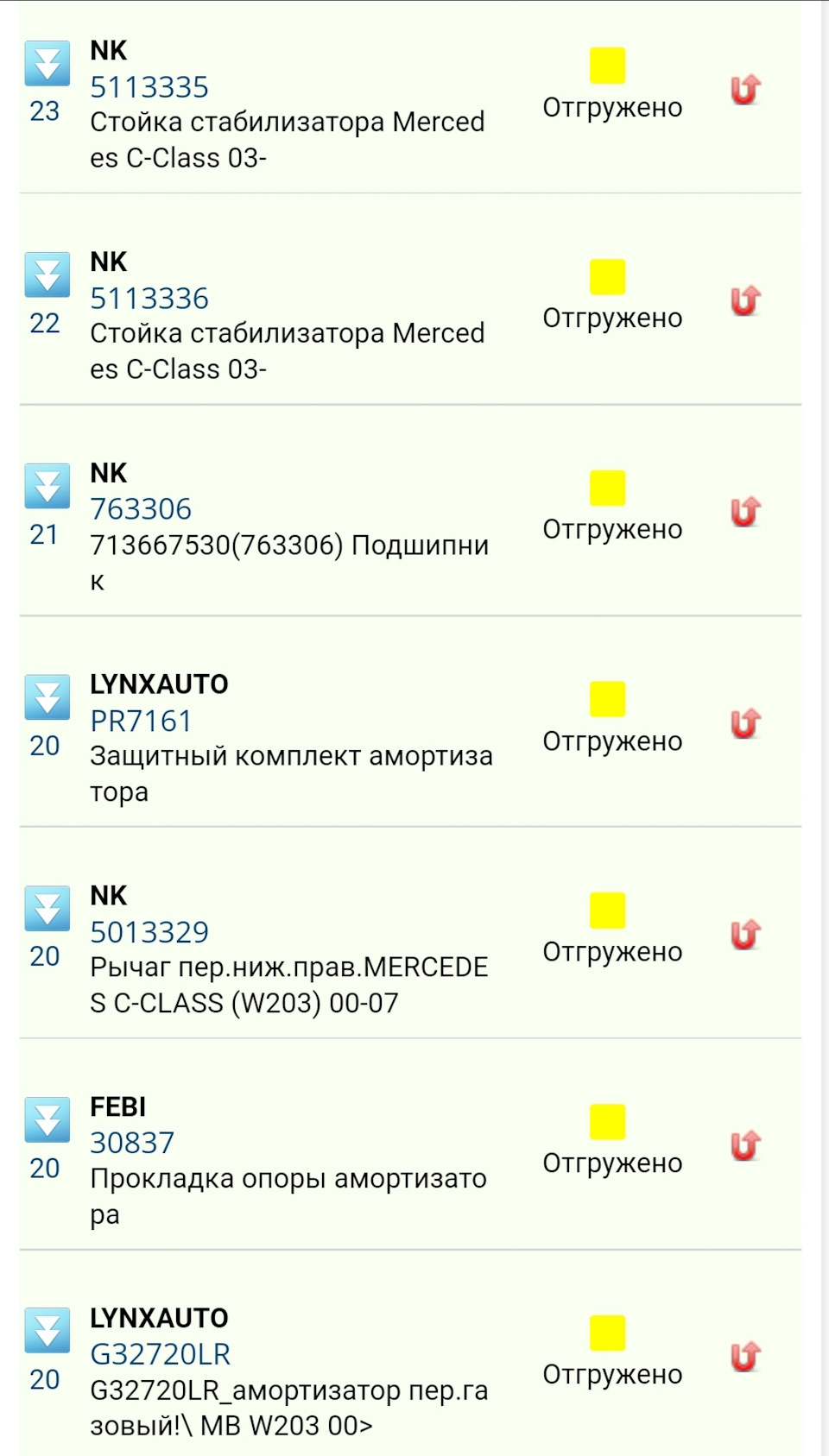Viewport: 829px width, 1456px height.
Task: Click the Отгружено status label for NK 5113336
Action: [611, 318]
